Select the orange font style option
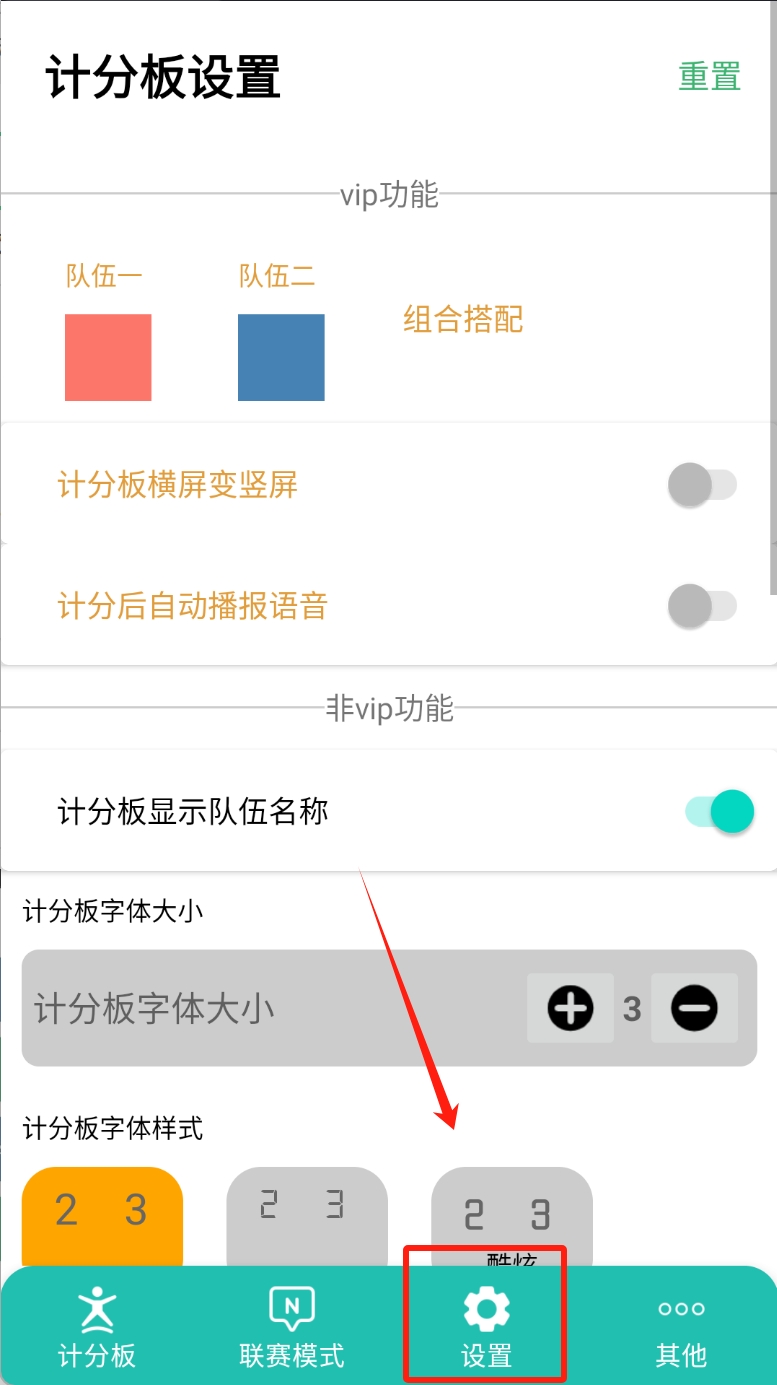 (102, 1214)
